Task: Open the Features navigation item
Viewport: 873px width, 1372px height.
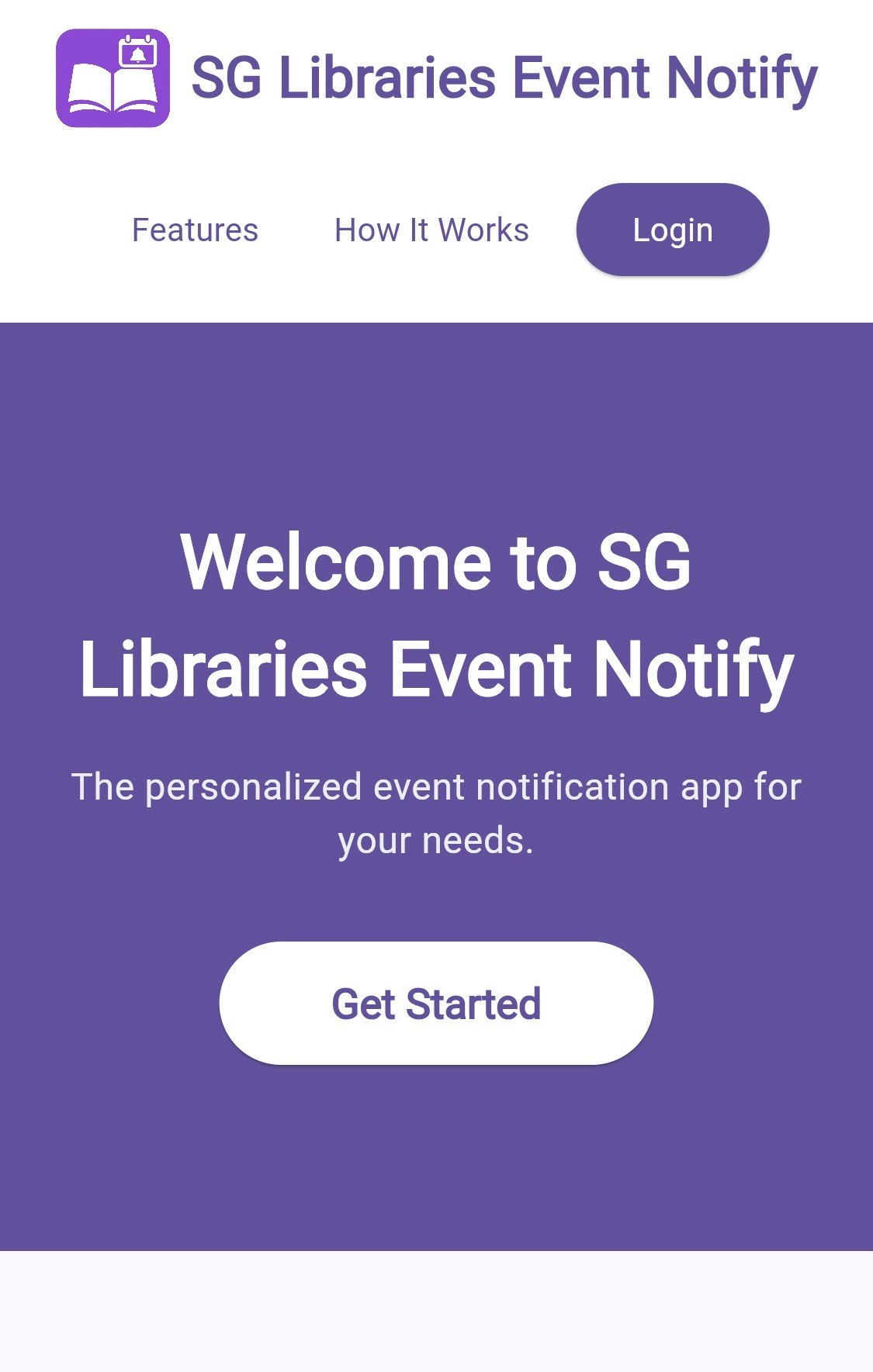Action: (x=195, y=230)
